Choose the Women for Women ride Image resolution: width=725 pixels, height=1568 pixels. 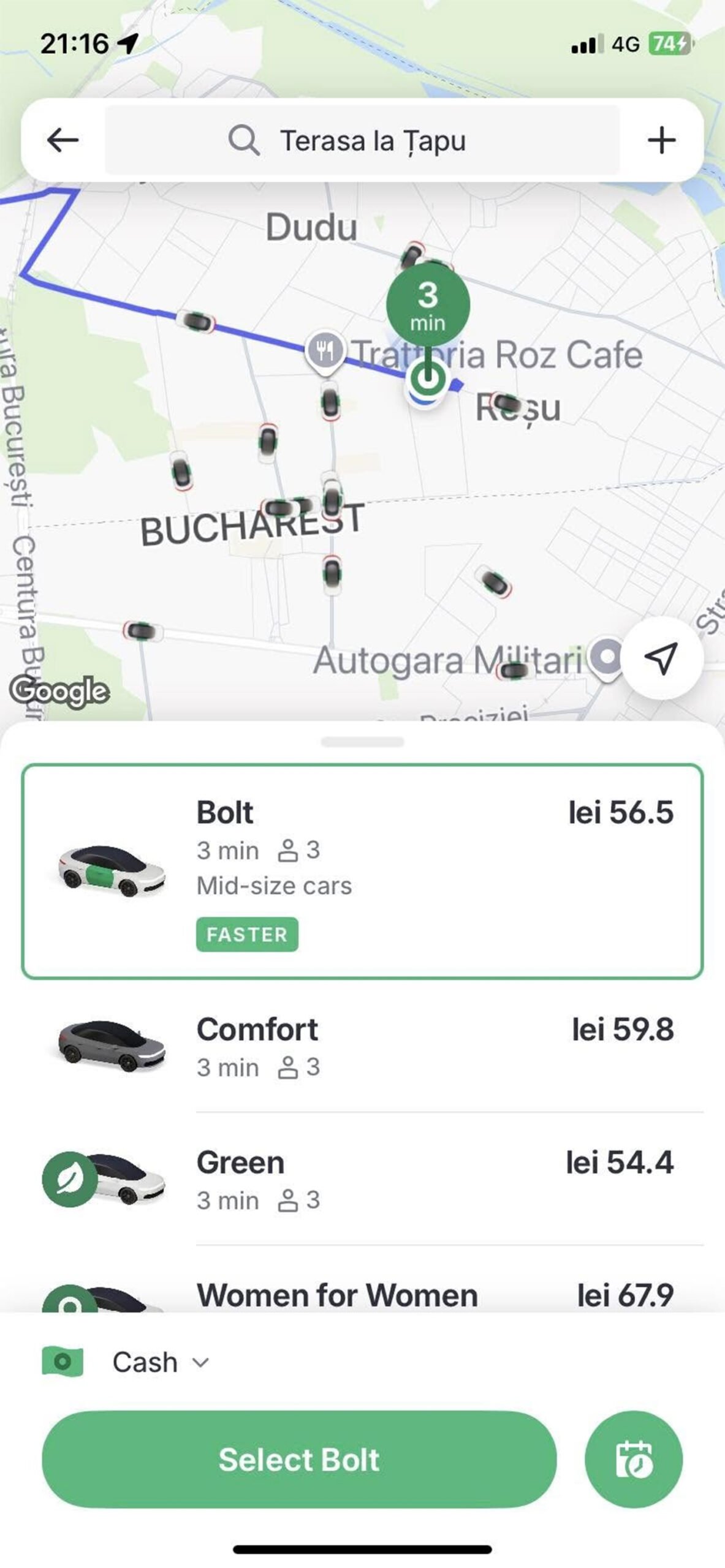tap(362, 1294)
